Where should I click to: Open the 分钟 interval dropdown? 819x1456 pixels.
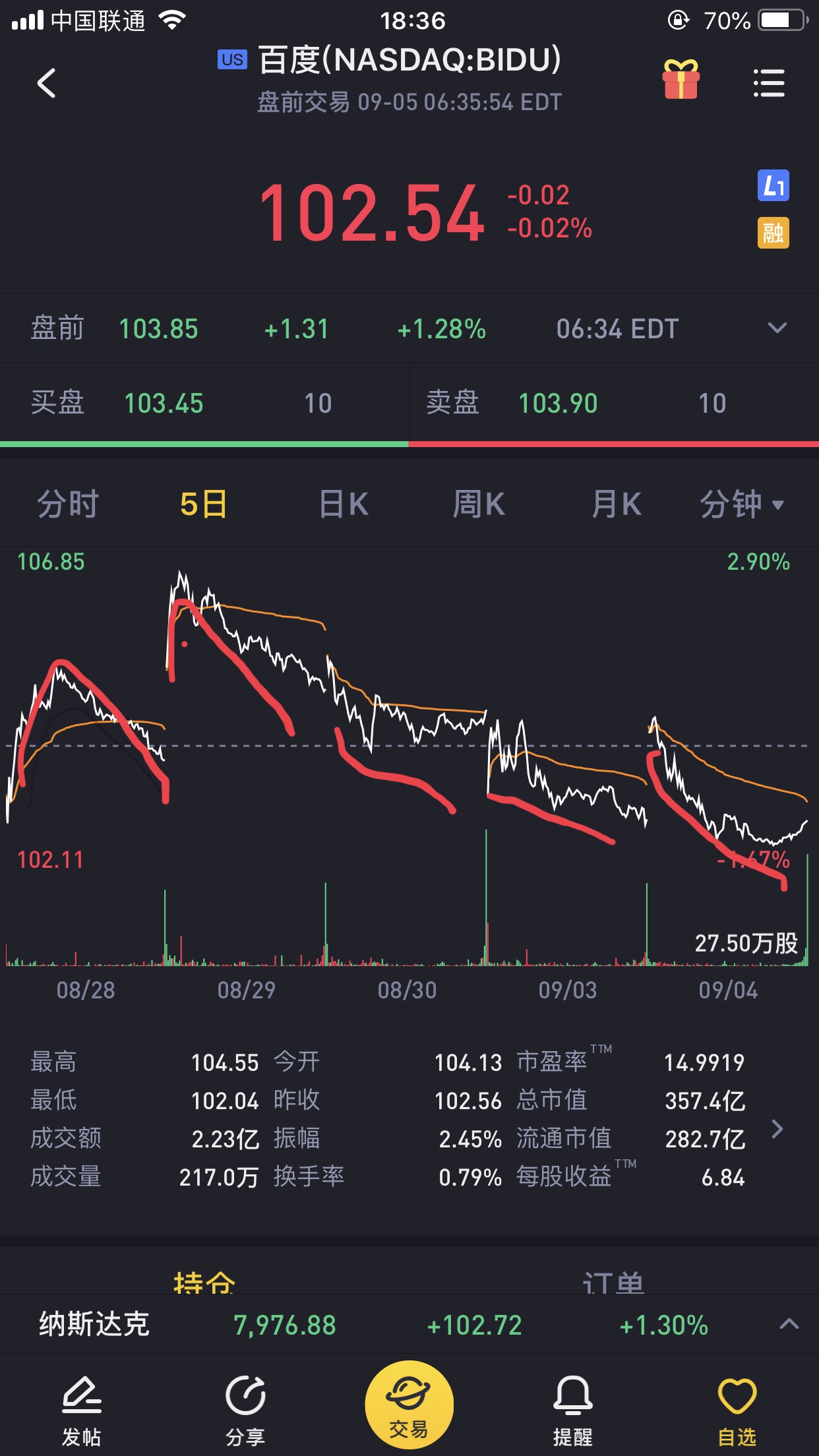coord(742,504)
